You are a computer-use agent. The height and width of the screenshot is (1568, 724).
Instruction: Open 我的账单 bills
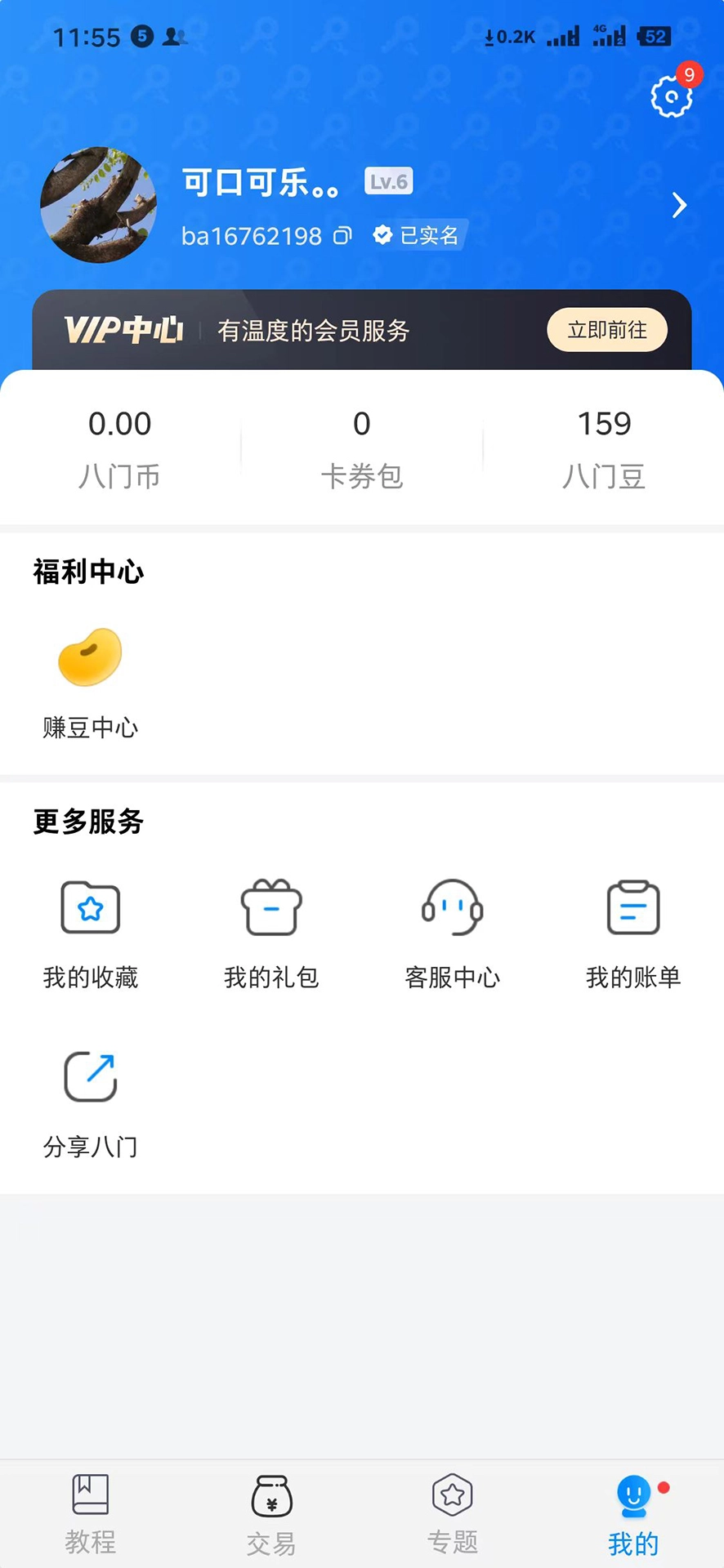(633, 933)
